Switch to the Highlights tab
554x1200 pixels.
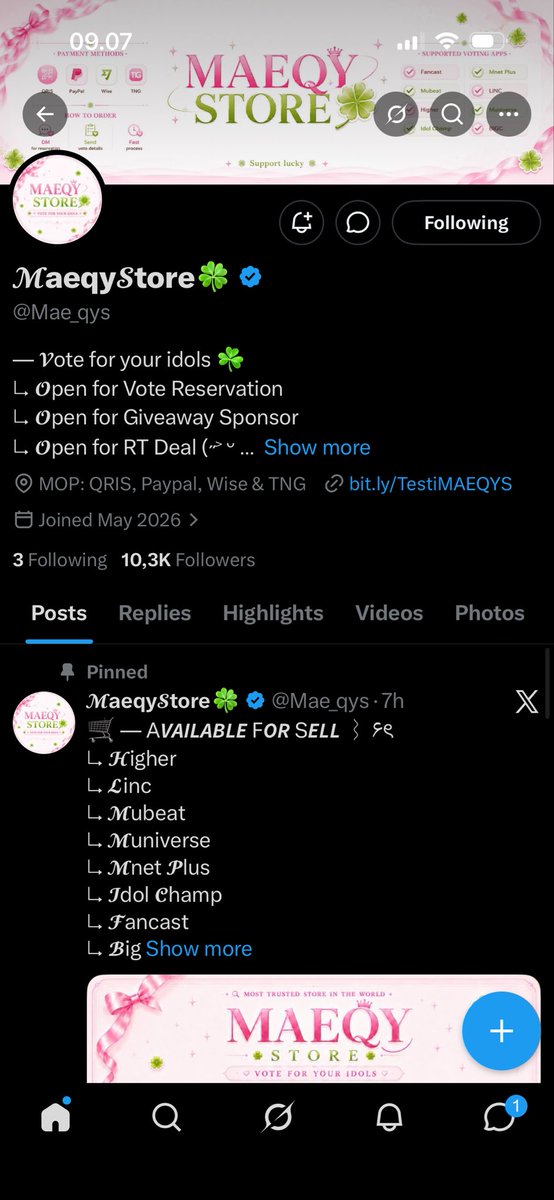coord(273,613)
